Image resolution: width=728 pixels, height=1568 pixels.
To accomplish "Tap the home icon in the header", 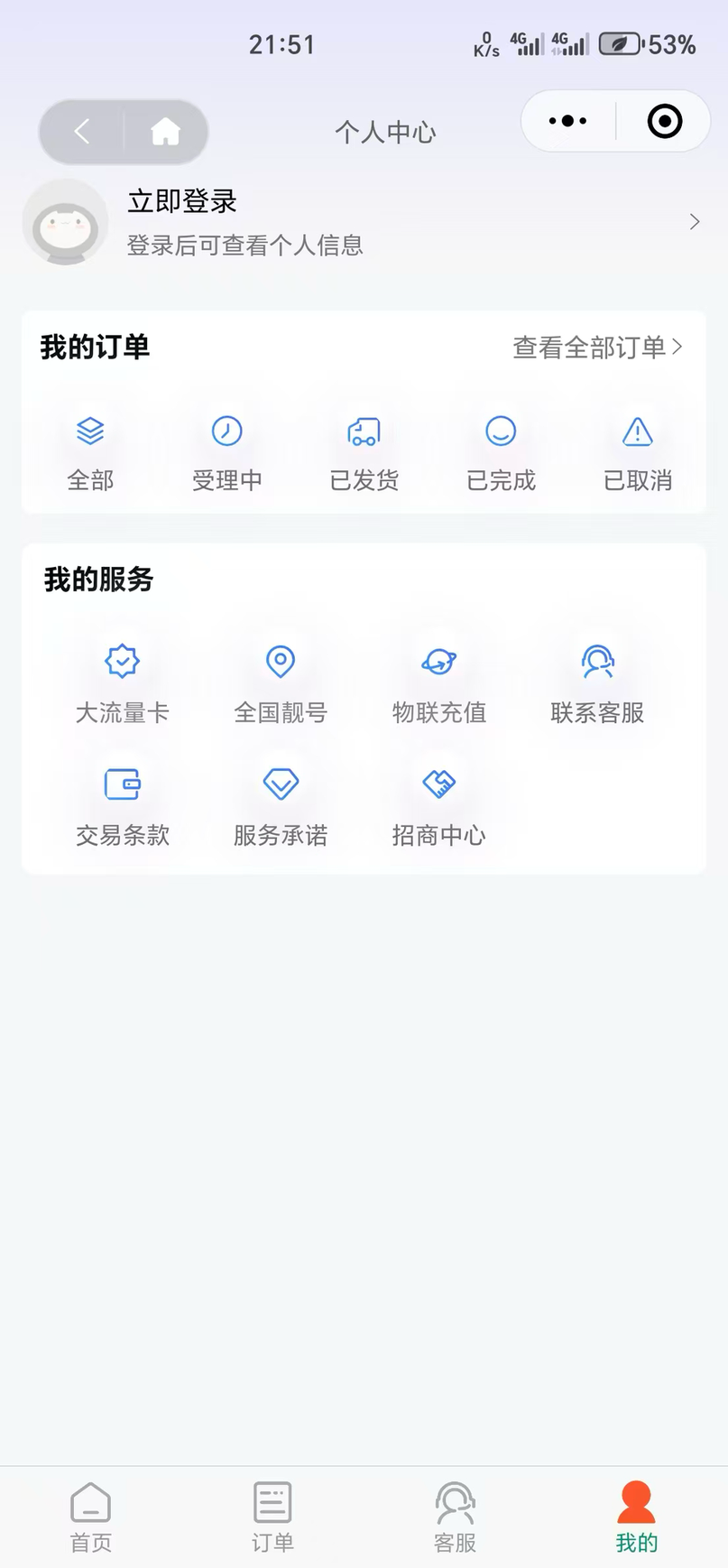I will (165, 133).
